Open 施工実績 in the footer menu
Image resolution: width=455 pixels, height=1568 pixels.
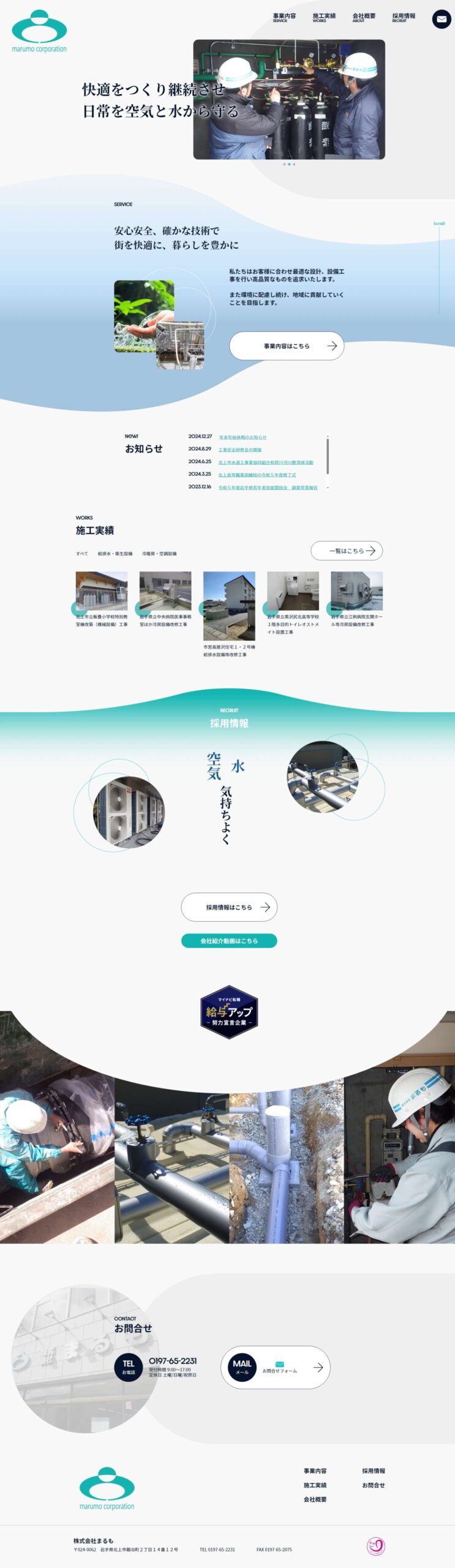coord(315,1485)
